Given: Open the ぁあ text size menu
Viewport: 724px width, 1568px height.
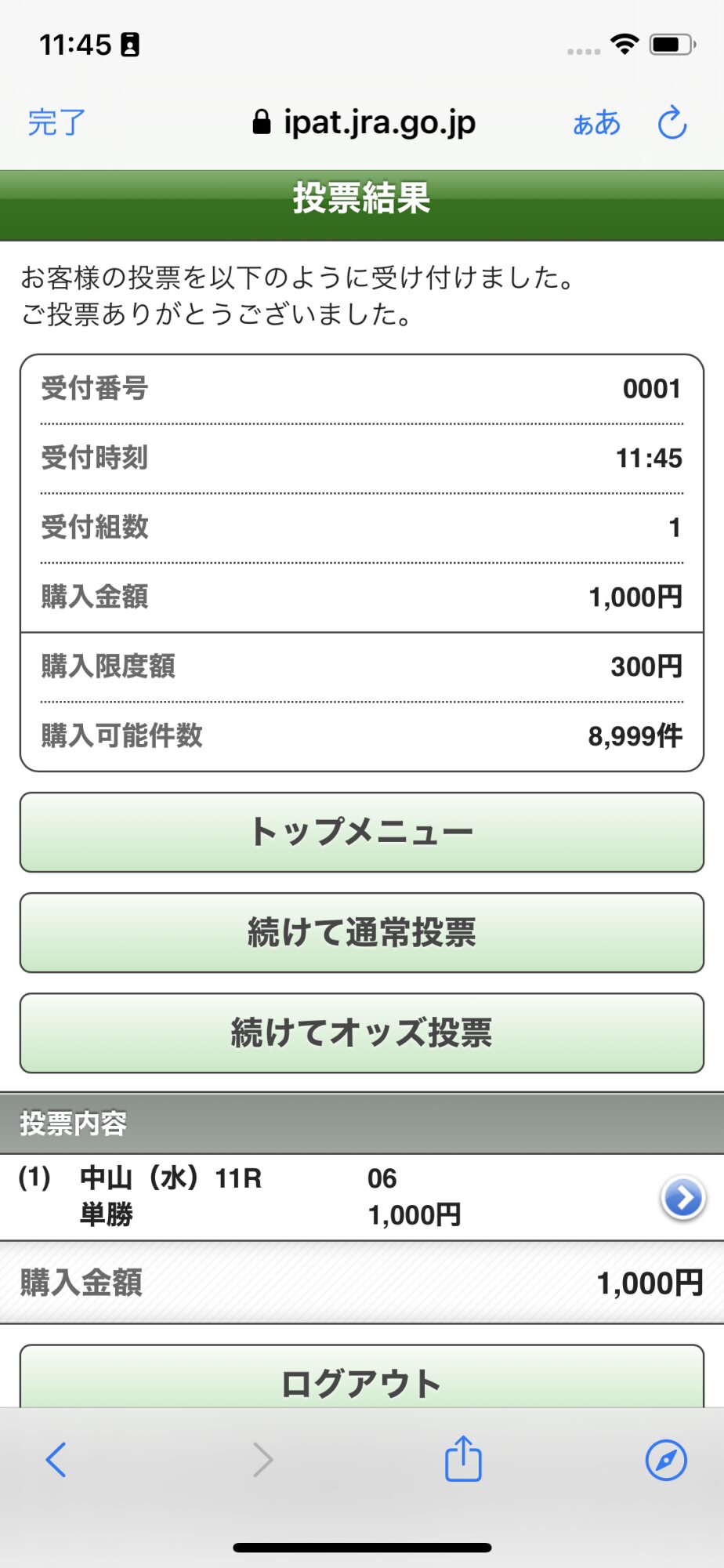Looking at the screenshot, I should click(x=596, y=123).
